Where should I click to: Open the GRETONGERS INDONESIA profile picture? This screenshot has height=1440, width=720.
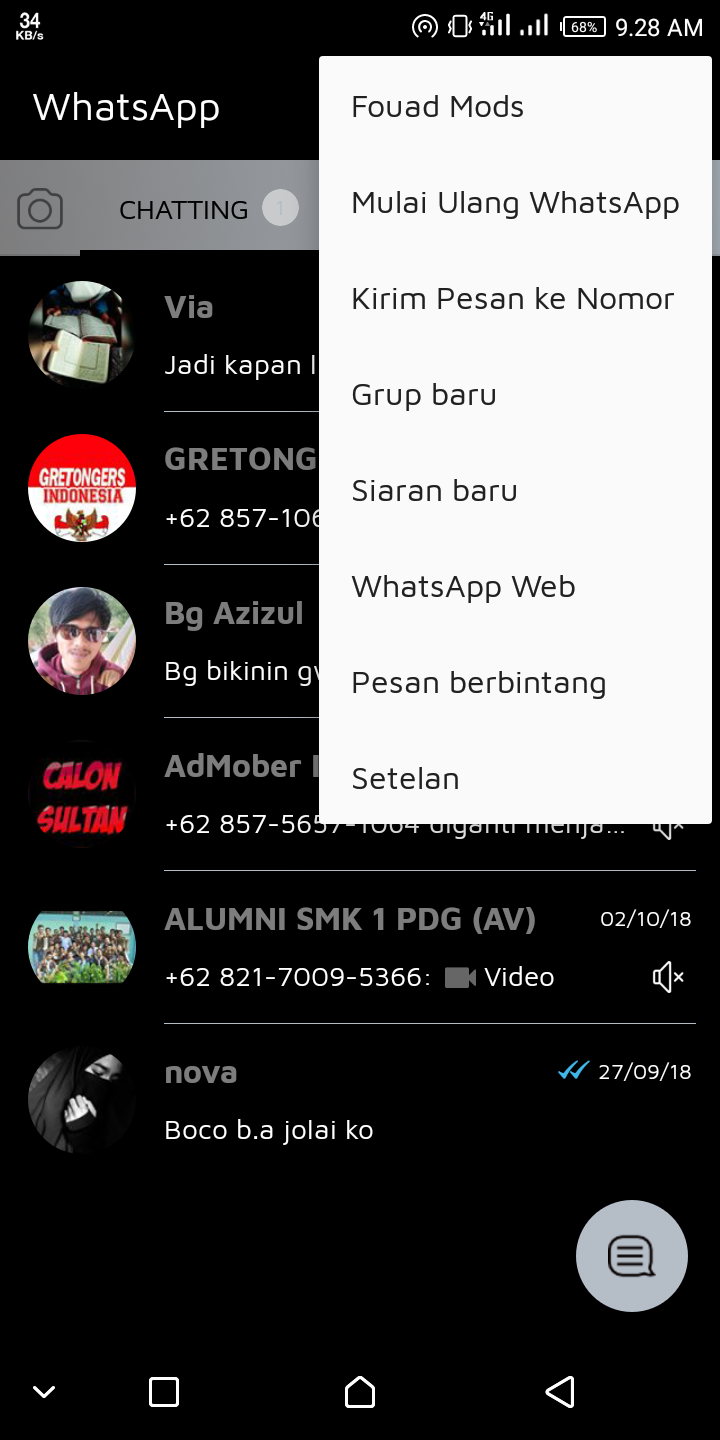[x=82, y=488]
